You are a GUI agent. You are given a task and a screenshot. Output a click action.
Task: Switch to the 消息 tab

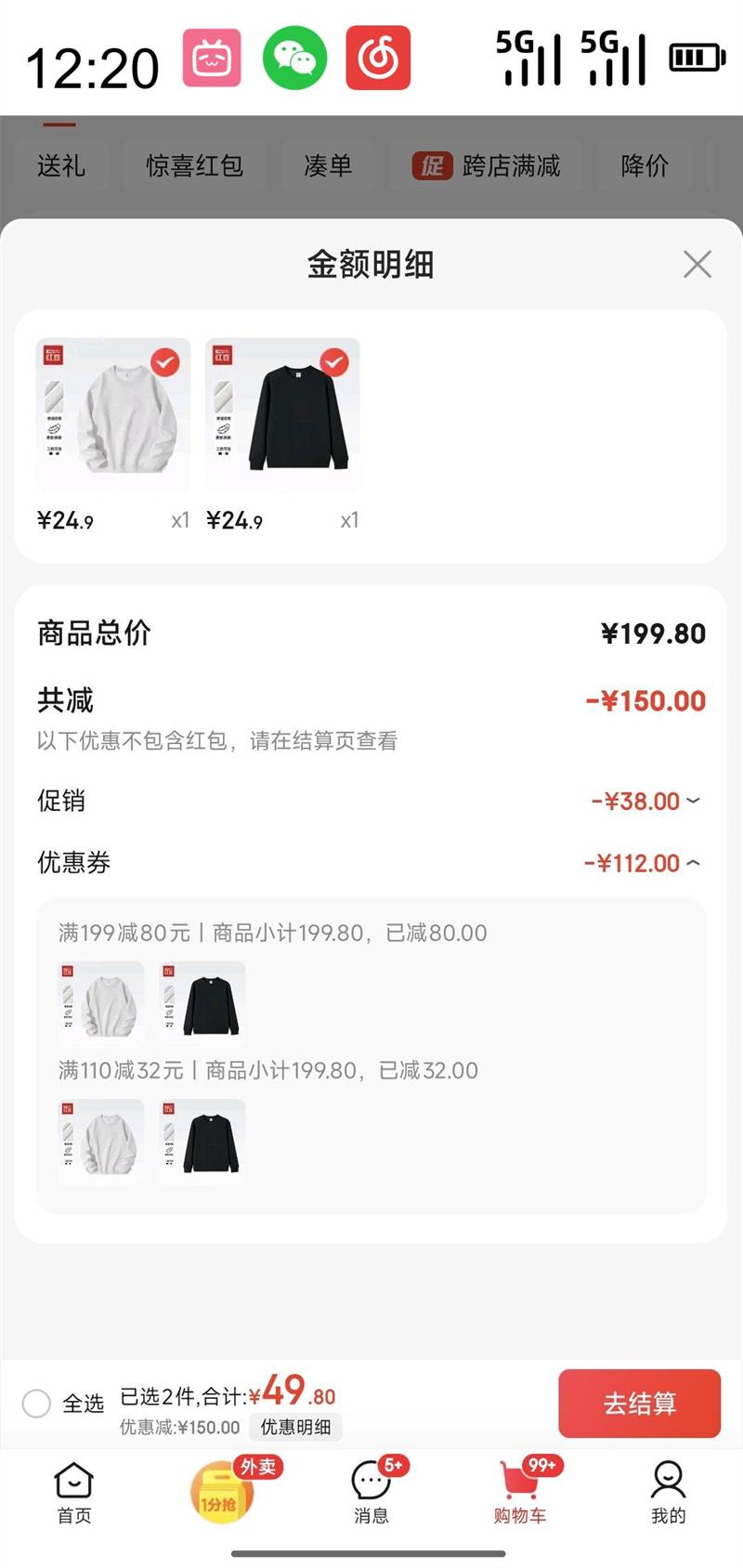point(371,1493)
